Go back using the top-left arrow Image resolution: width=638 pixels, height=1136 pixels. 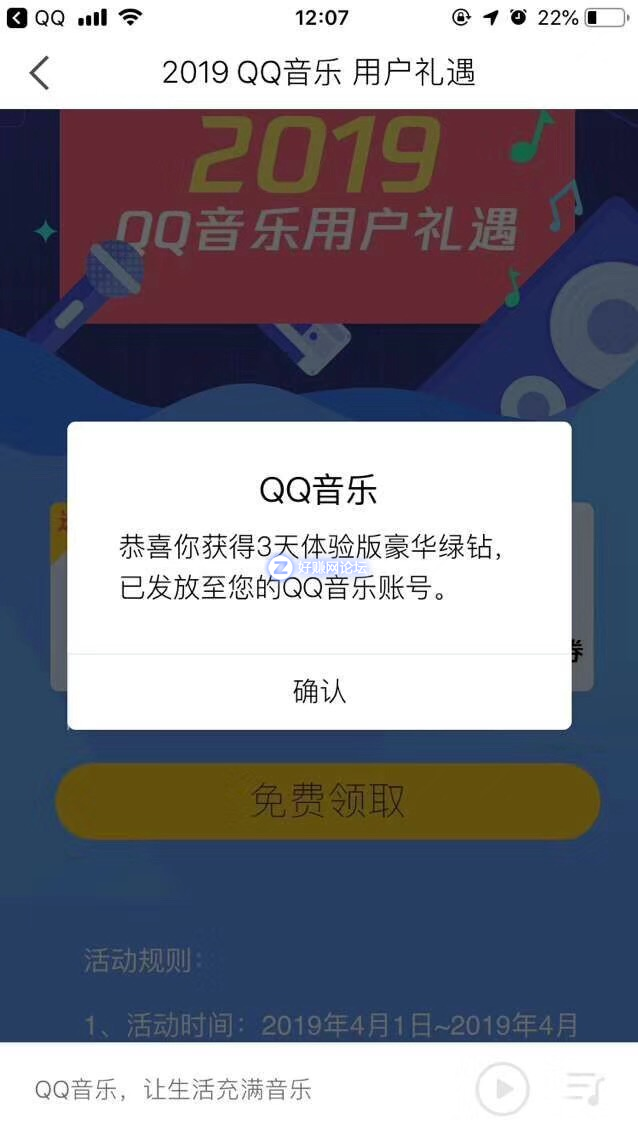coord(39,73)
